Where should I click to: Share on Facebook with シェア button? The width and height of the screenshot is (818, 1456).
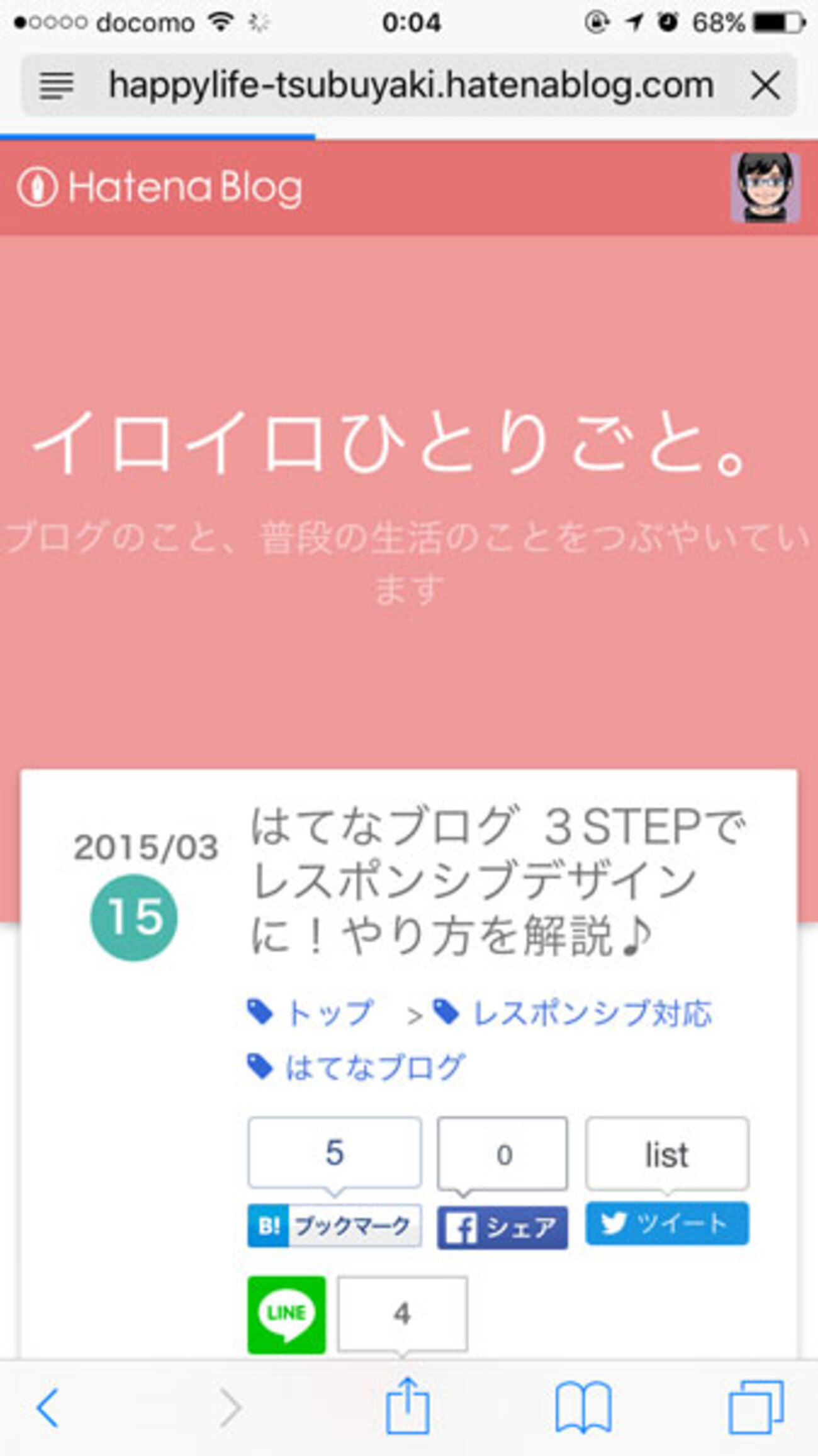pyautogui.click(x=502, y=1227)
